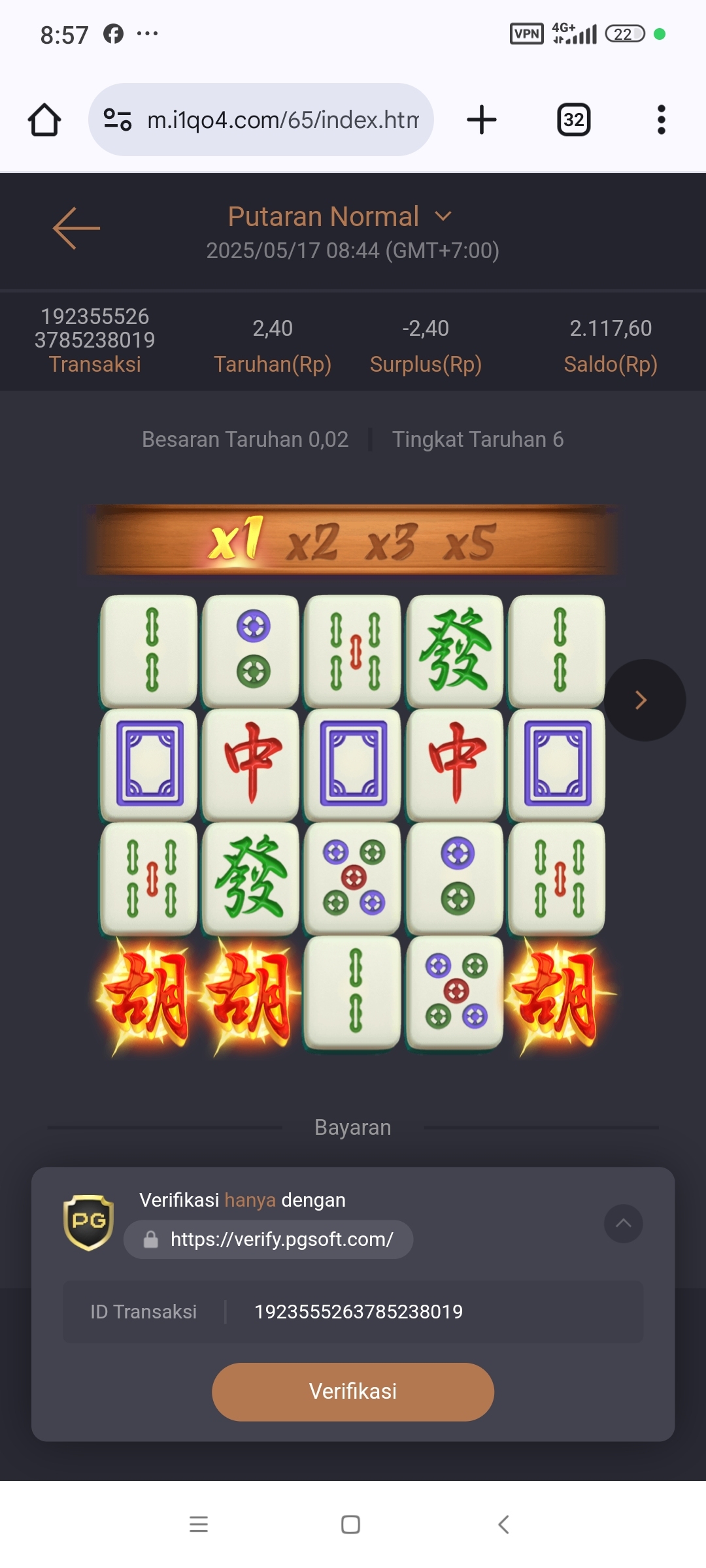Open the browser overflow menu
The width and height of the screenshot is (706, 1568).
point(661,120)
